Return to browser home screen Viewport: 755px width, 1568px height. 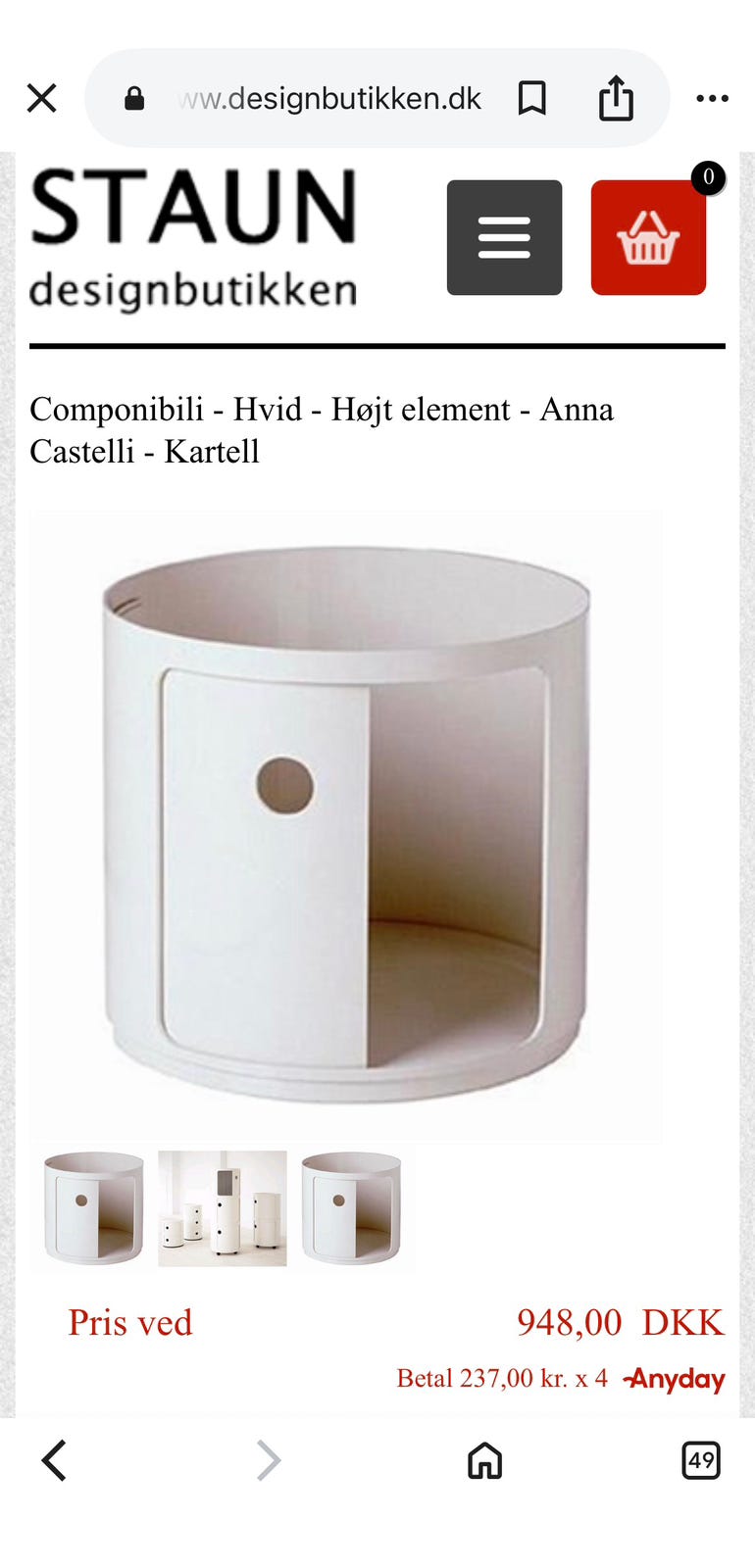(482, 1461)
